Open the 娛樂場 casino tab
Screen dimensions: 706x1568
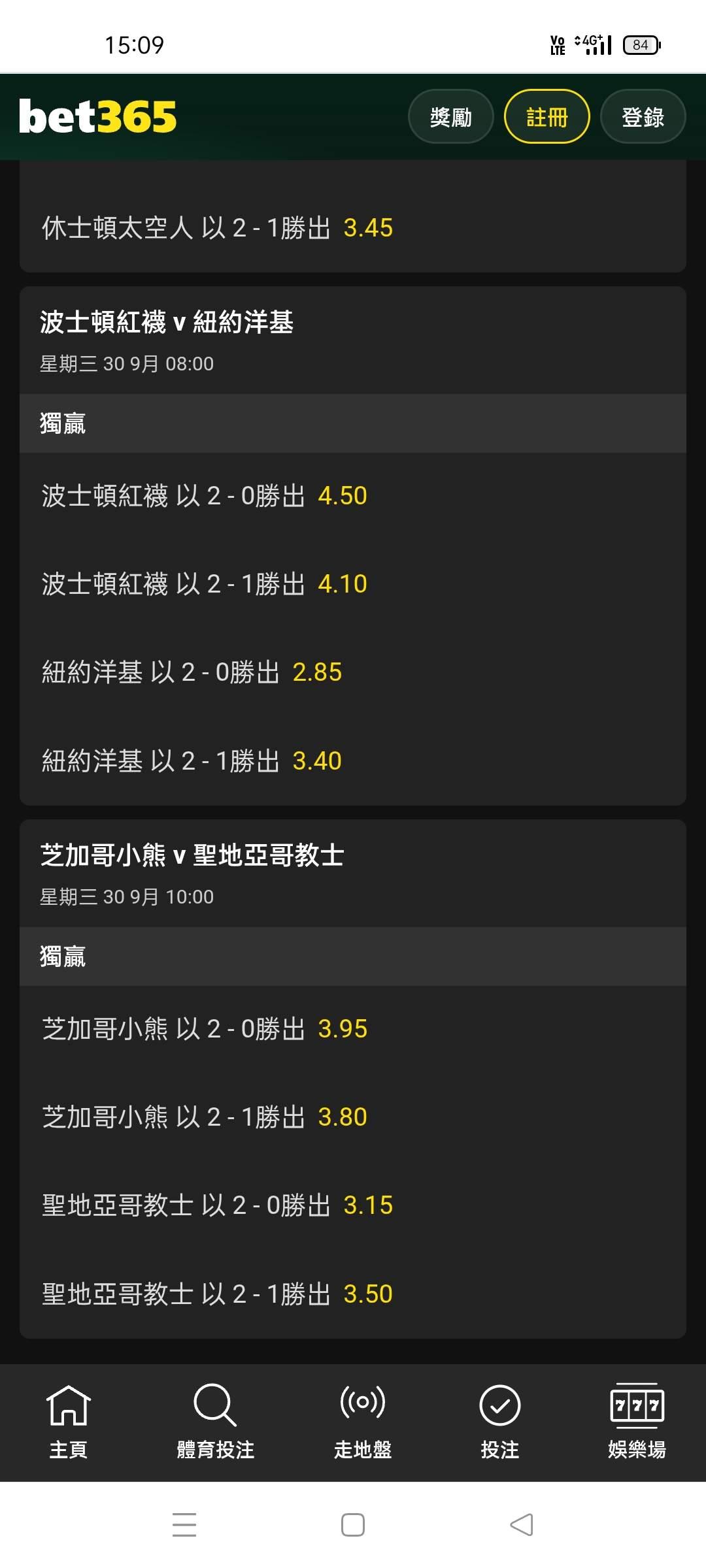click(x=637, y=1422)
